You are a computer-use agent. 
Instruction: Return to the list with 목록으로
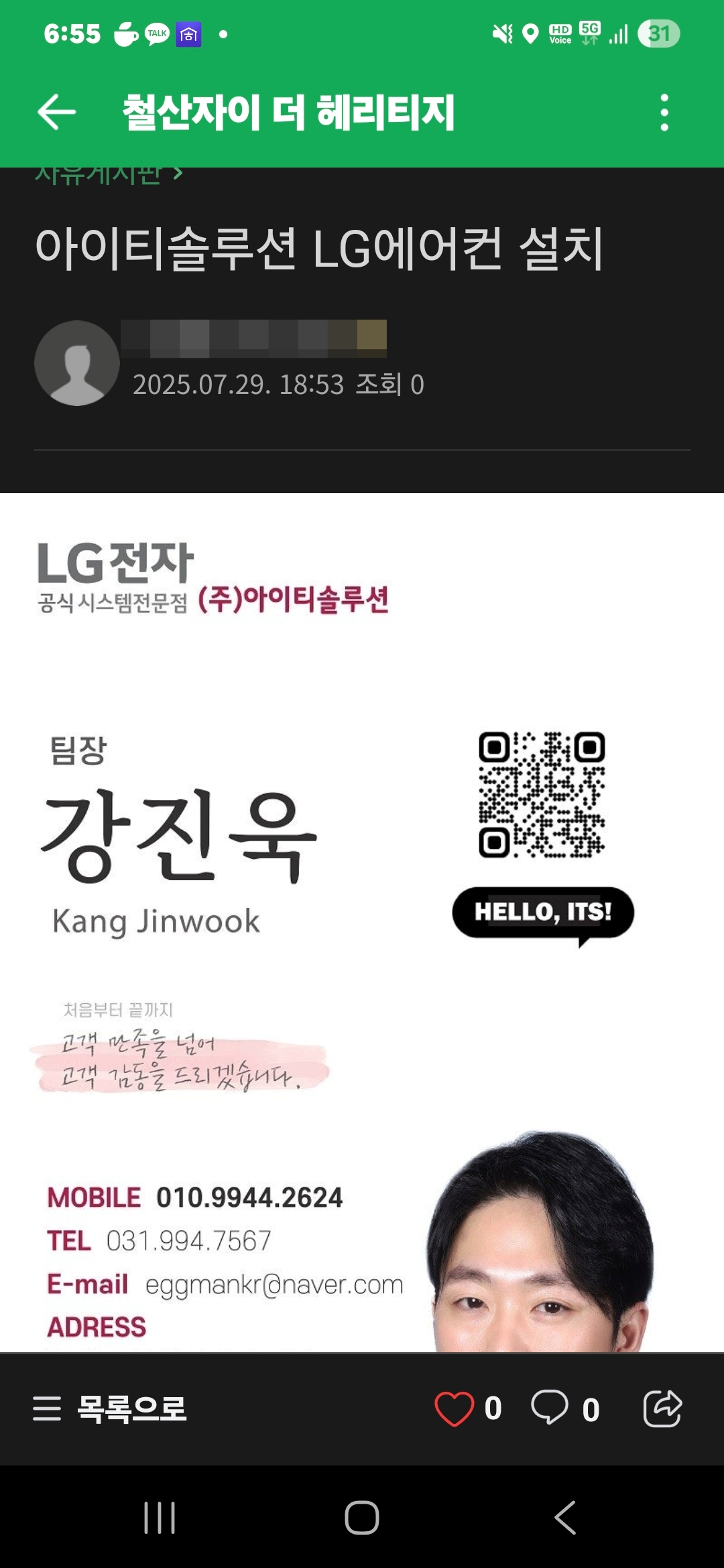point(110,1409)
